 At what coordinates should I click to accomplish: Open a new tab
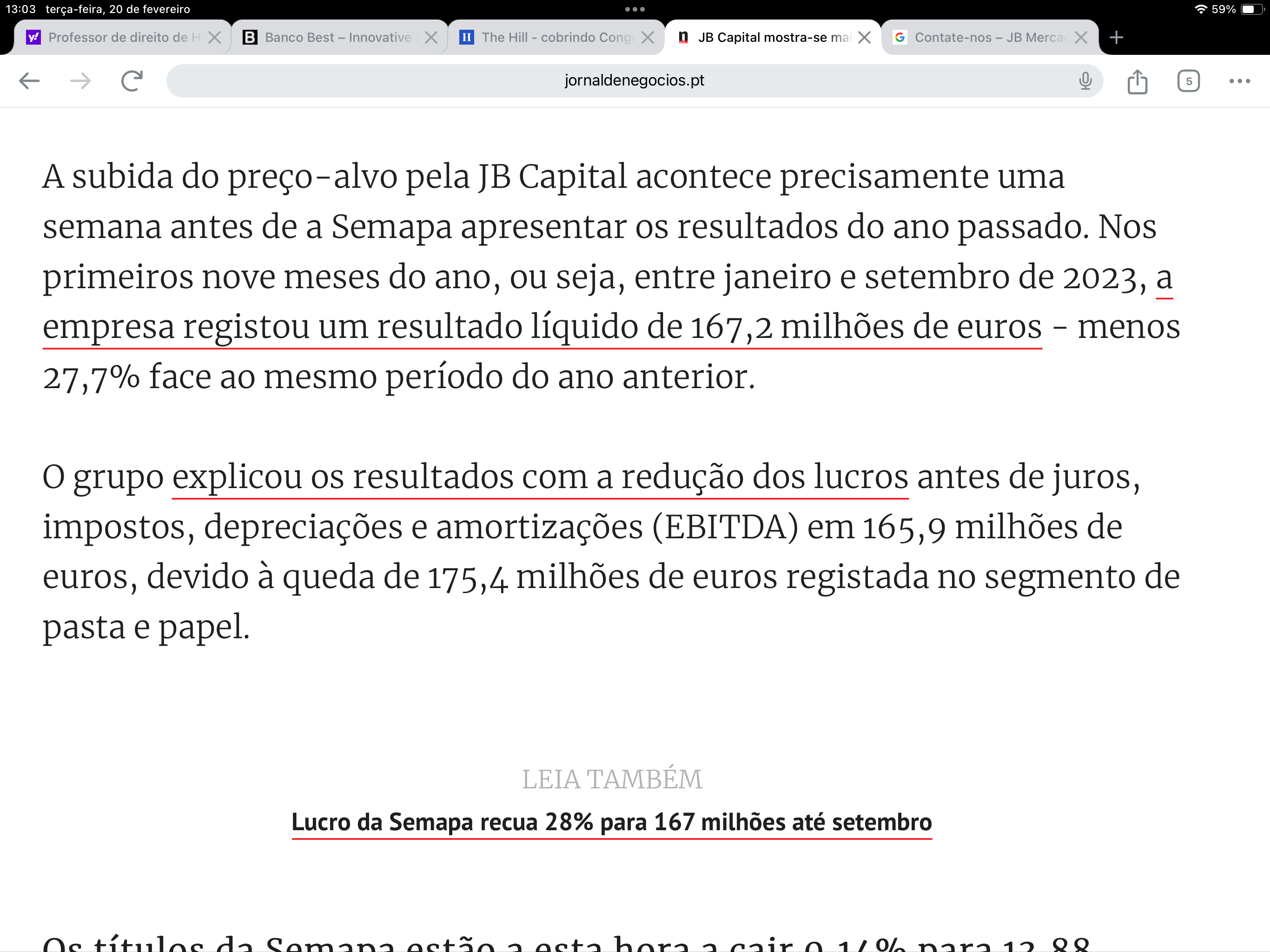click(x=1116, y=38)
